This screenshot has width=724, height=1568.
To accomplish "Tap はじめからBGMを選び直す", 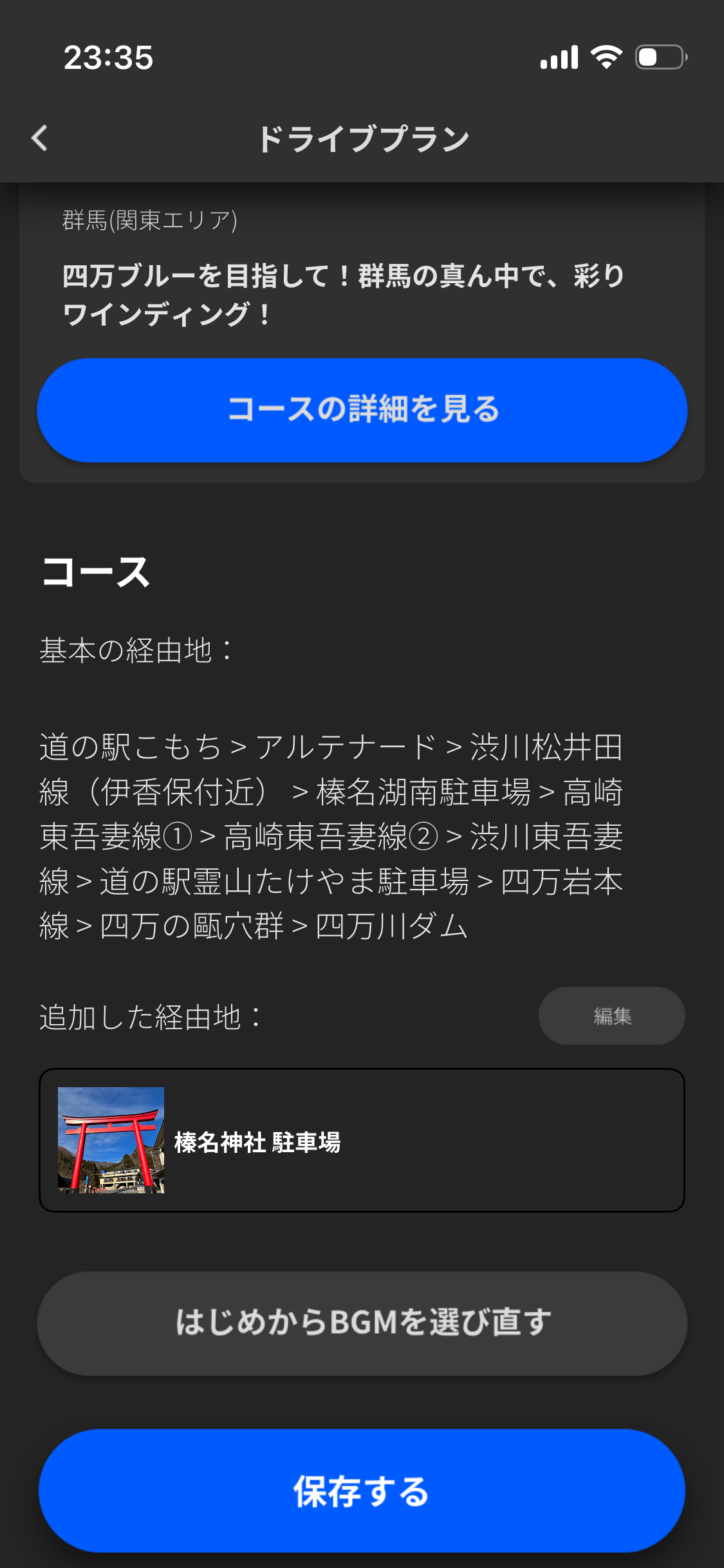I will pyautogui.click(x=362, y=1323).
